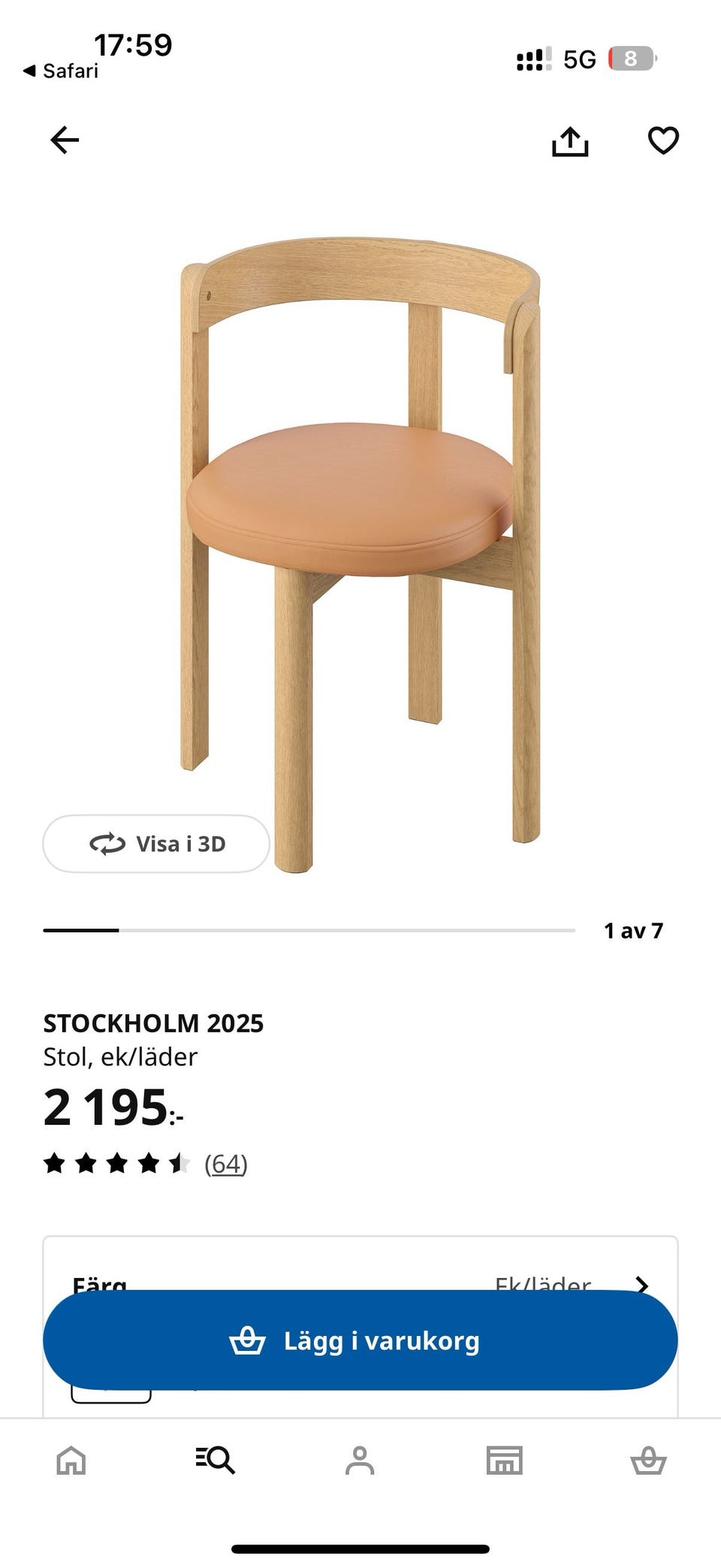Open the shopping basket icon
This screenshot has width=721, height=1568.
tap(649, 1461)
